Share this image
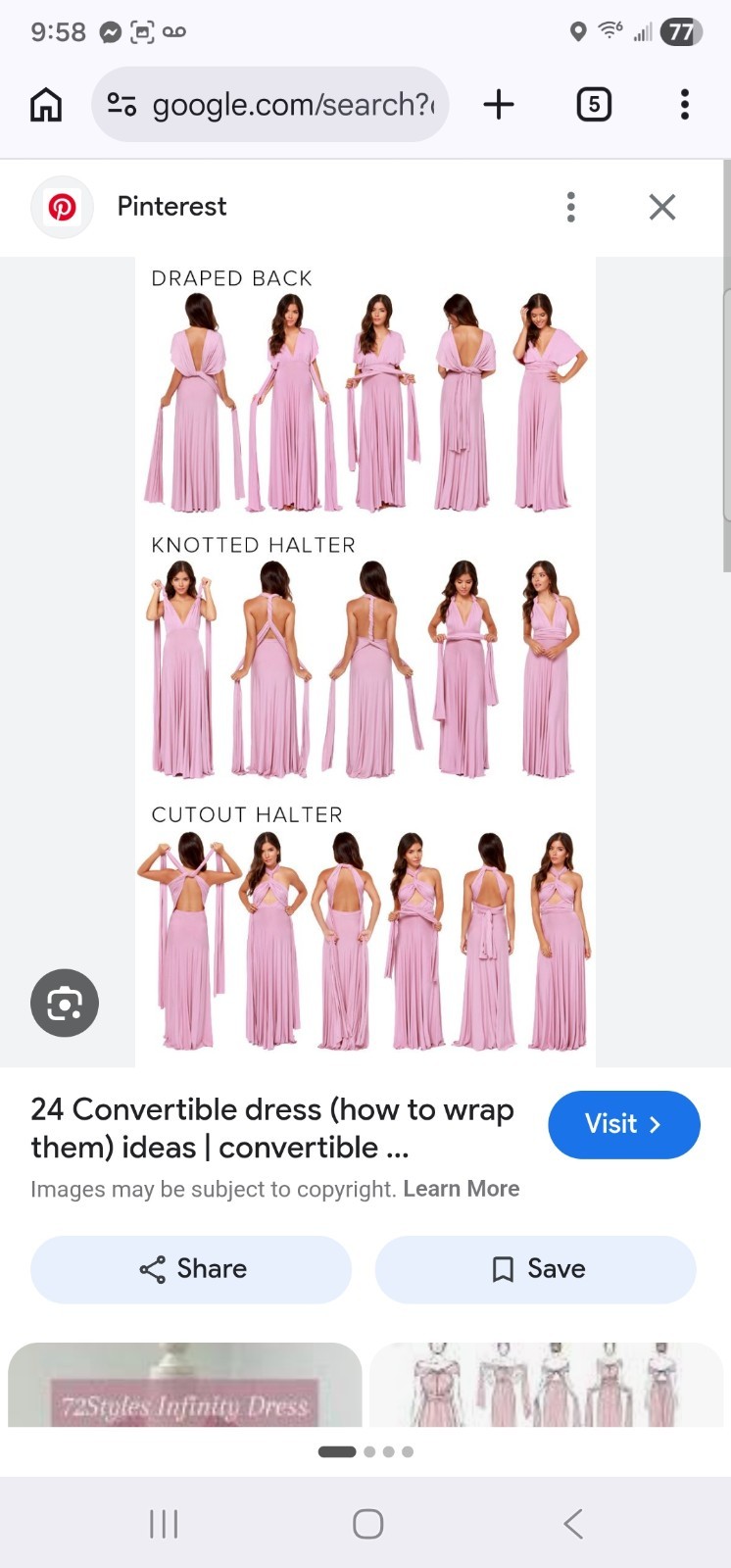Viewport: 731px width, 1568px height. [191, 1269]
